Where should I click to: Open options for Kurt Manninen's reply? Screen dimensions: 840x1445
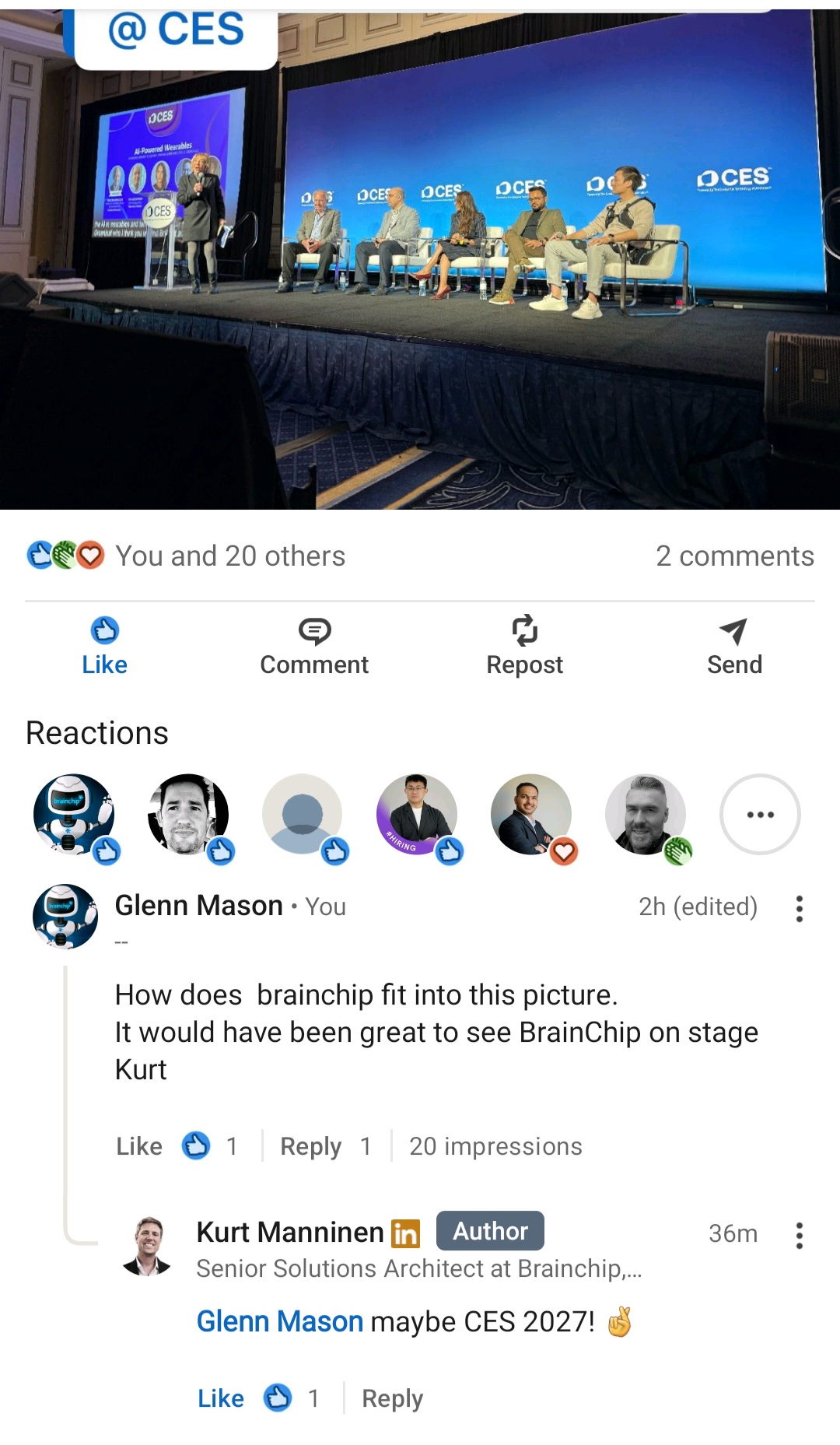(799, 1235)
